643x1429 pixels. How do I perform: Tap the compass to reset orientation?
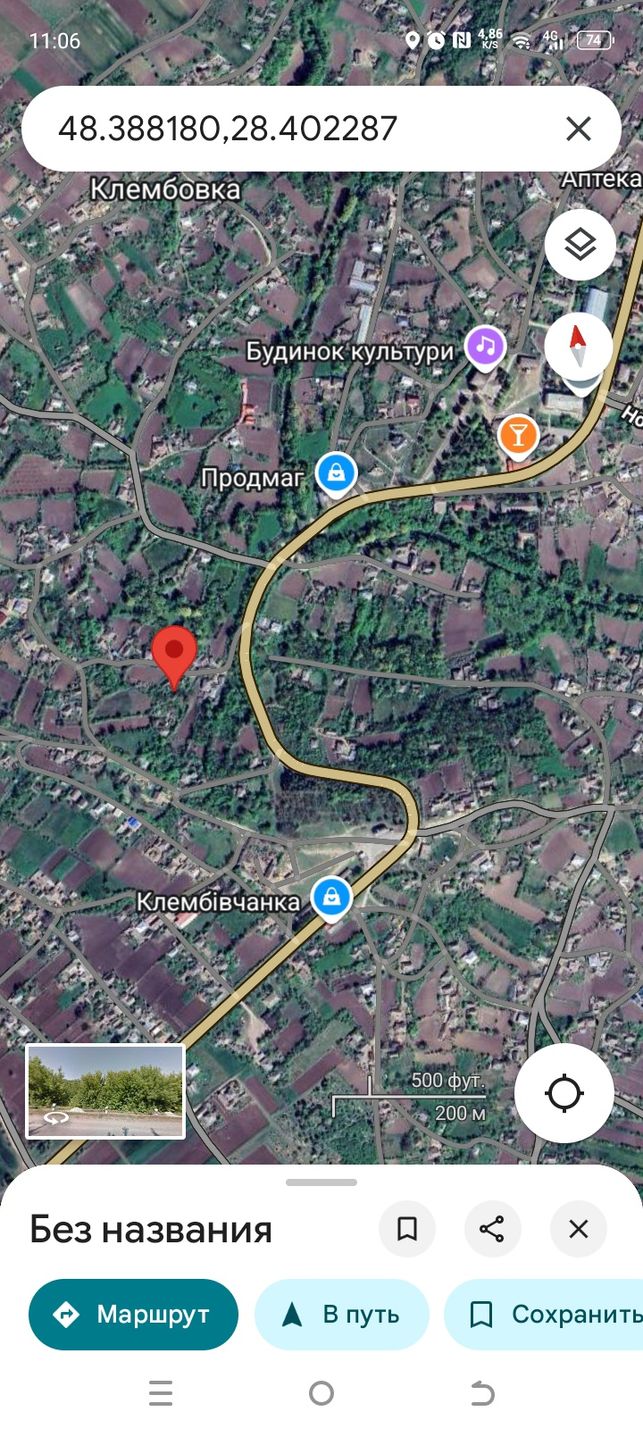point(578,347)
